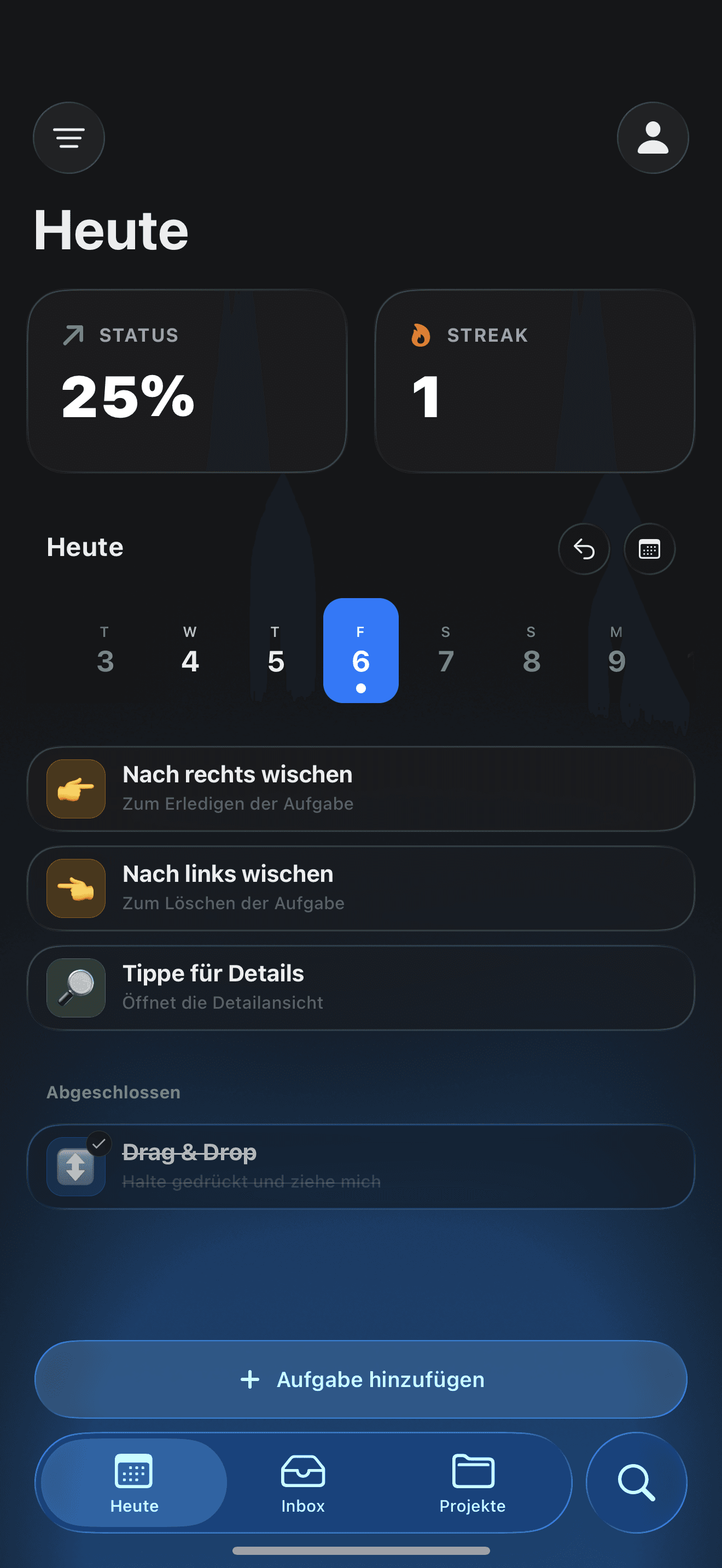Select Wednesday the 4th in date strip
Image resolution: width=722 pixels, height=1568 pixels.
190,660
